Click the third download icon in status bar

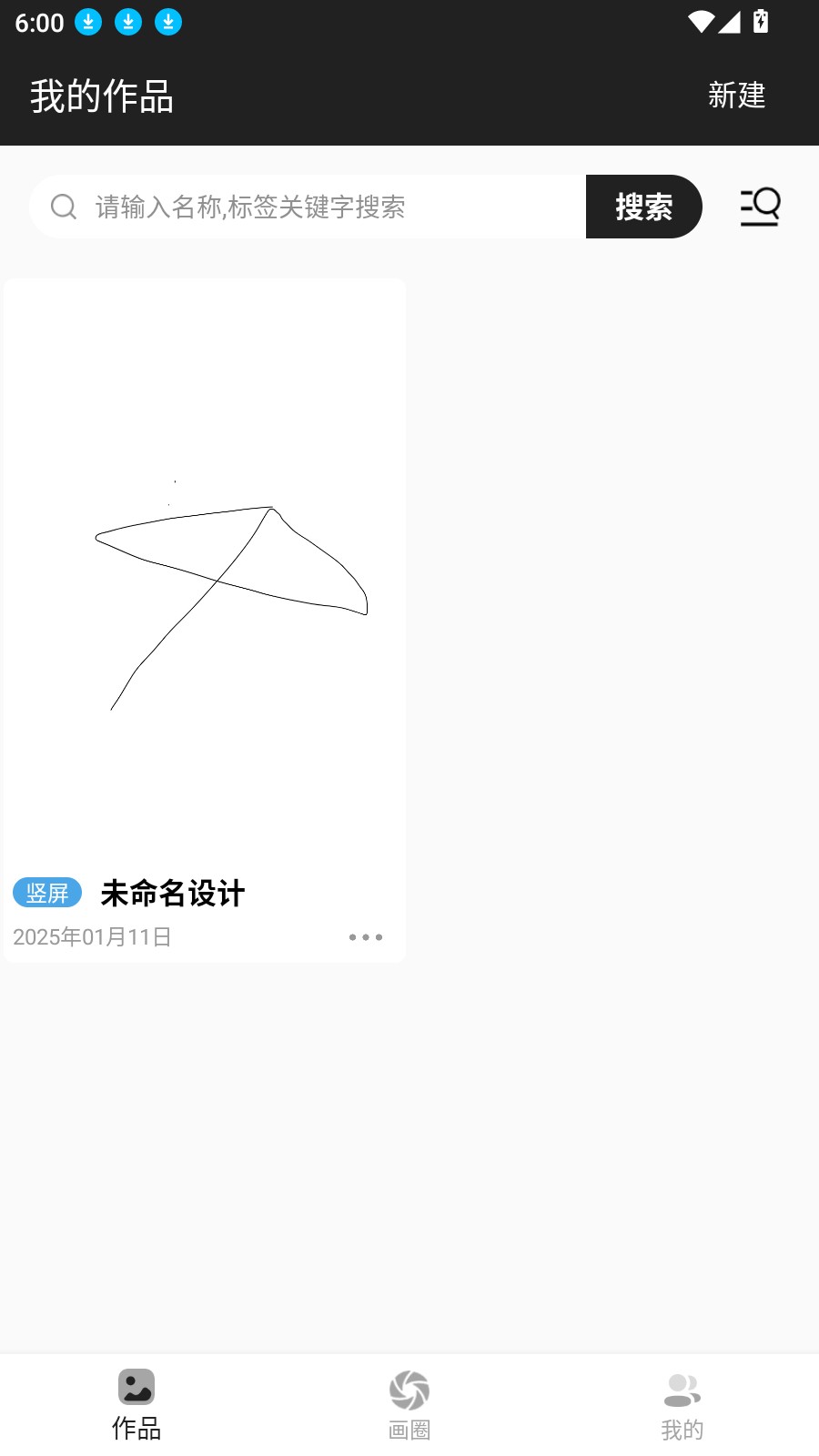(167, 22)
